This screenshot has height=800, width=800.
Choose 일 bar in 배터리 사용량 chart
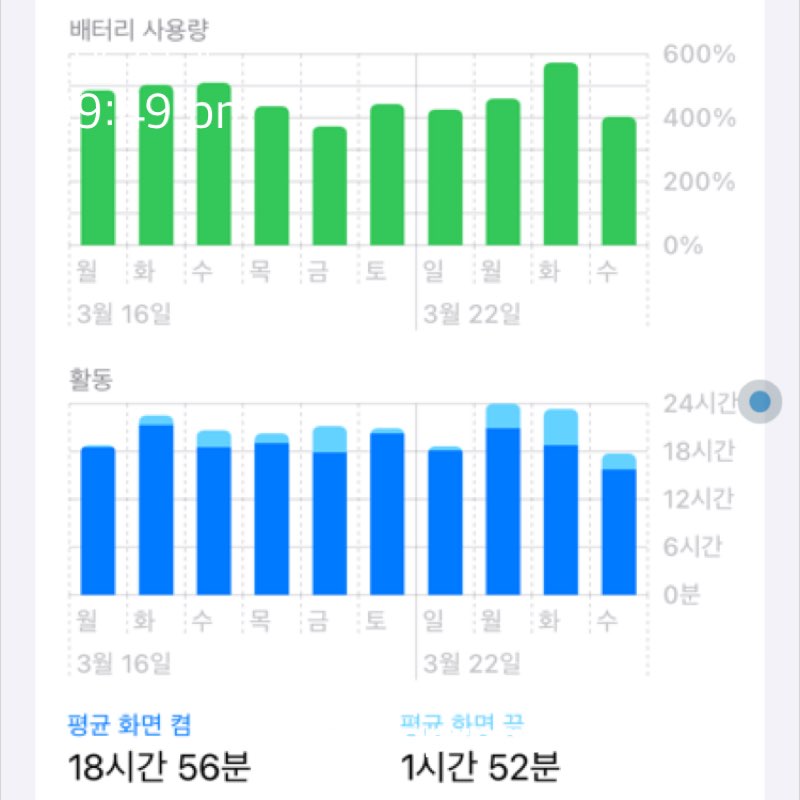pyautogui.click(x=445, y=179)
